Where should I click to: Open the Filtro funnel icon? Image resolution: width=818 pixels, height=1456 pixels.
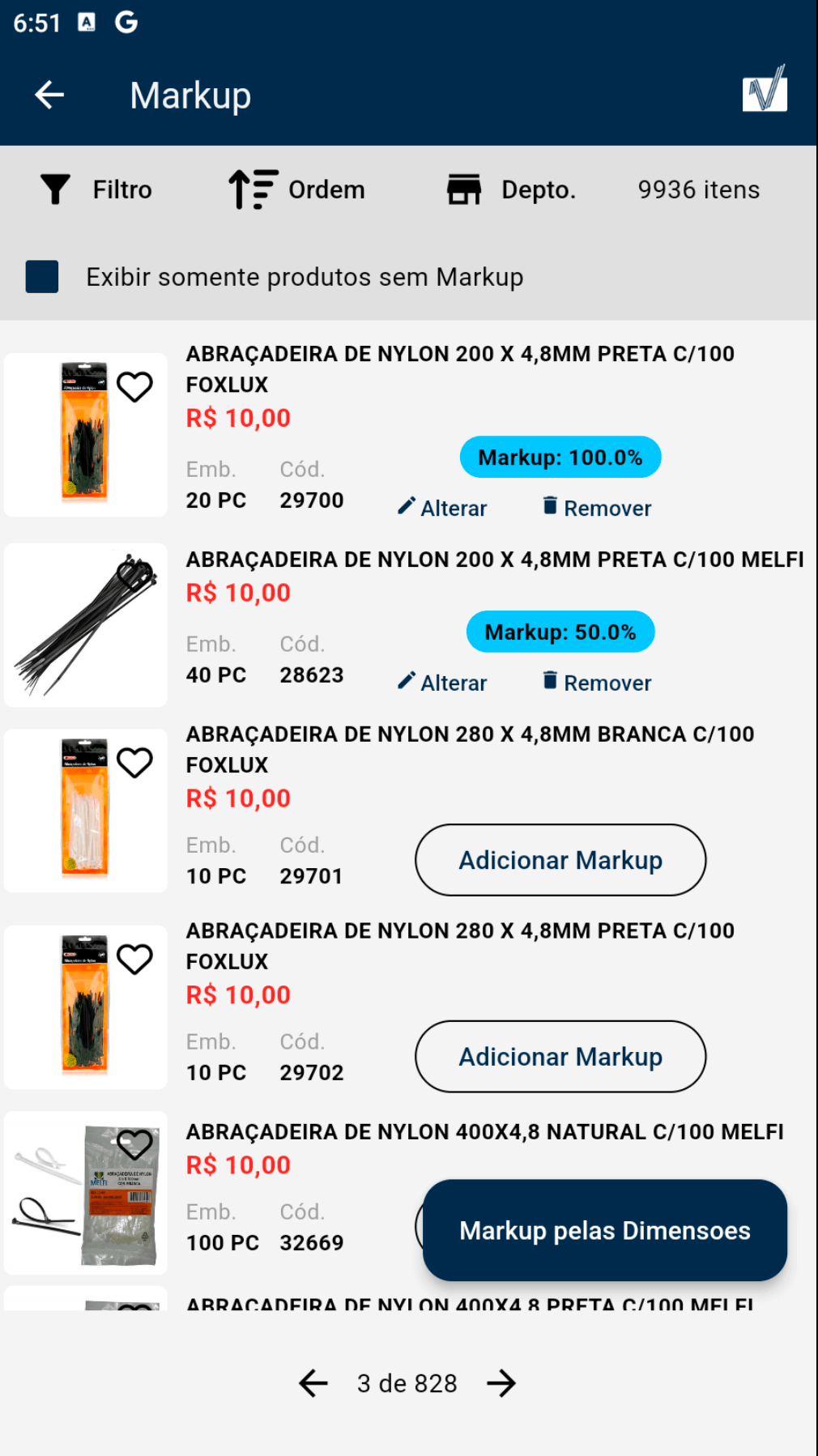click(x=54, y=189)
